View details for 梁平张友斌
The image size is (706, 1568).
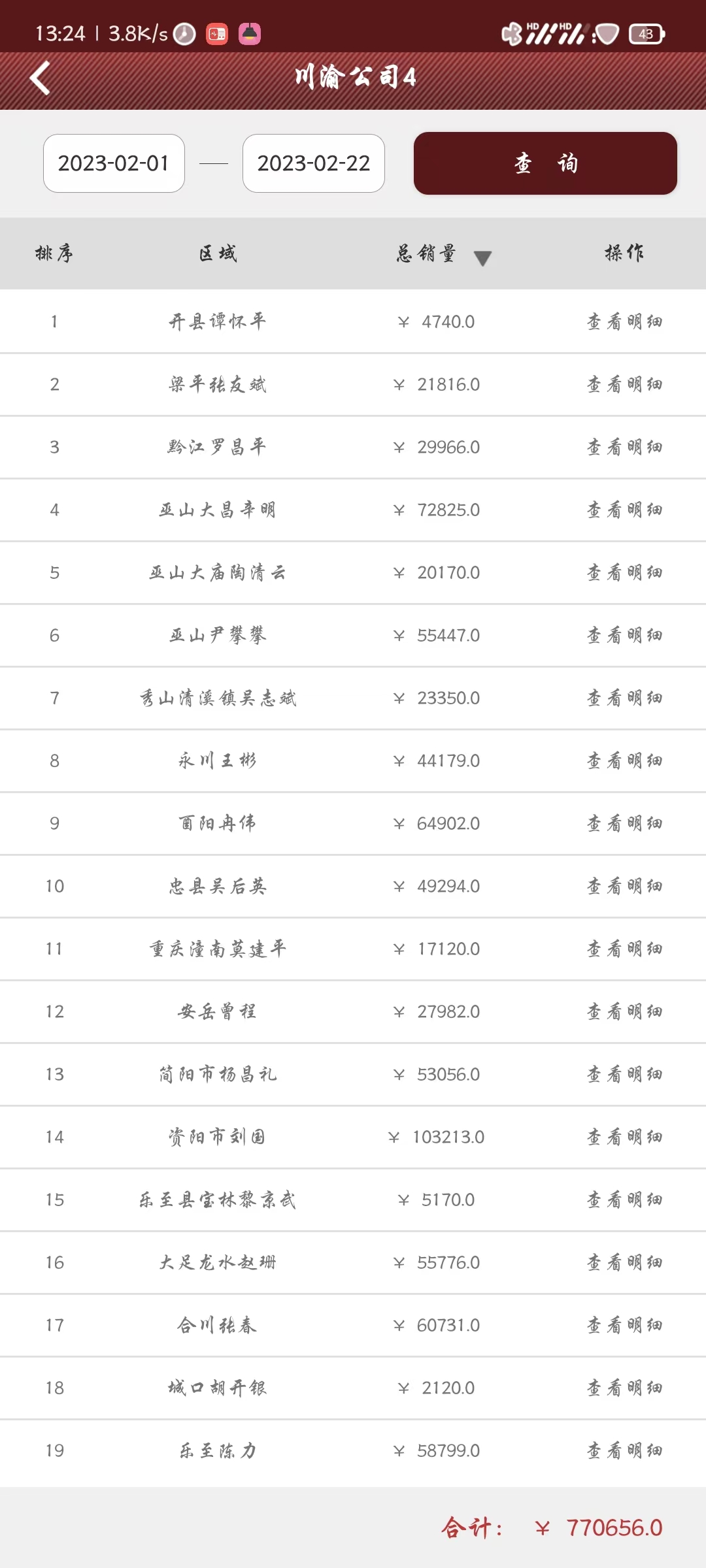(x=624, y=384)
